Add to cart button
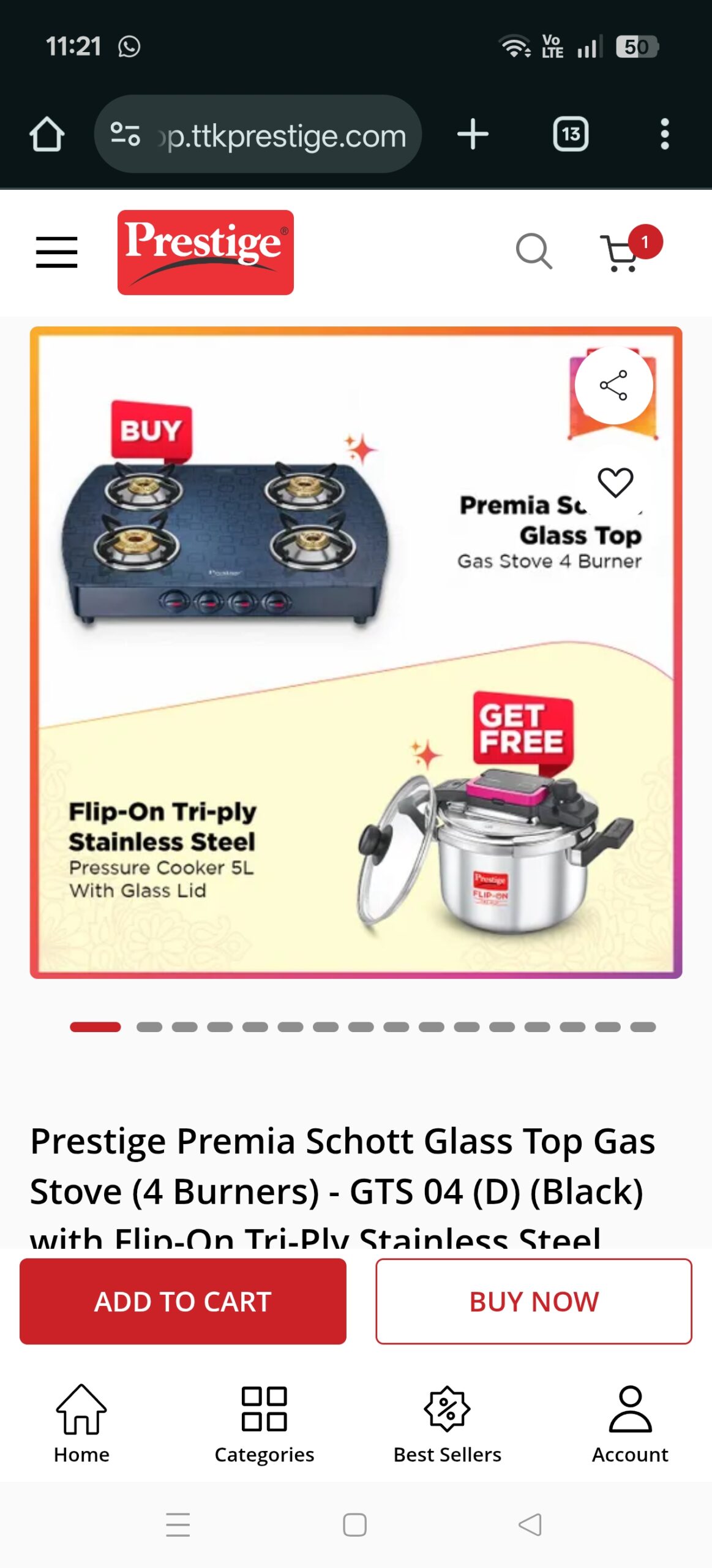The image size is (712, 1568). click(182, 1301)
